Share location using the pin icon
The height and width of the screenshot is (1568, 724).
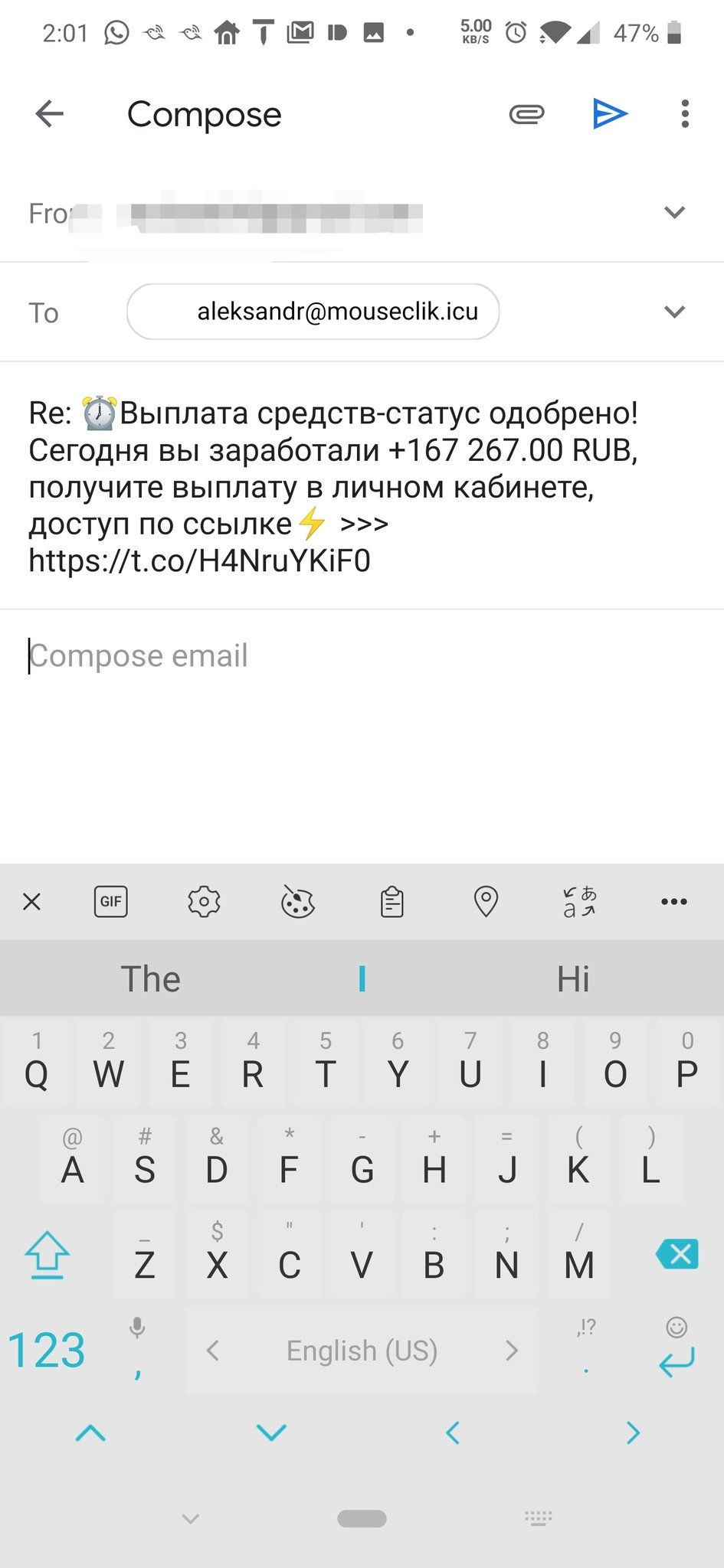[x=485, y=901]
